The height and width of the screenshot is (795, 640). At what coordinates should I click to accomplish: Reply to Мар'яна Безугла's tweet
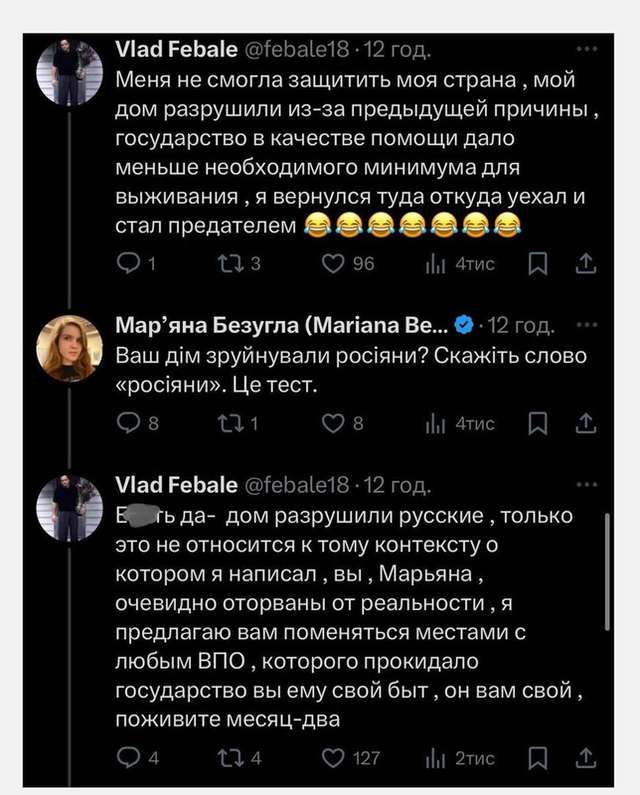[130, 423]
